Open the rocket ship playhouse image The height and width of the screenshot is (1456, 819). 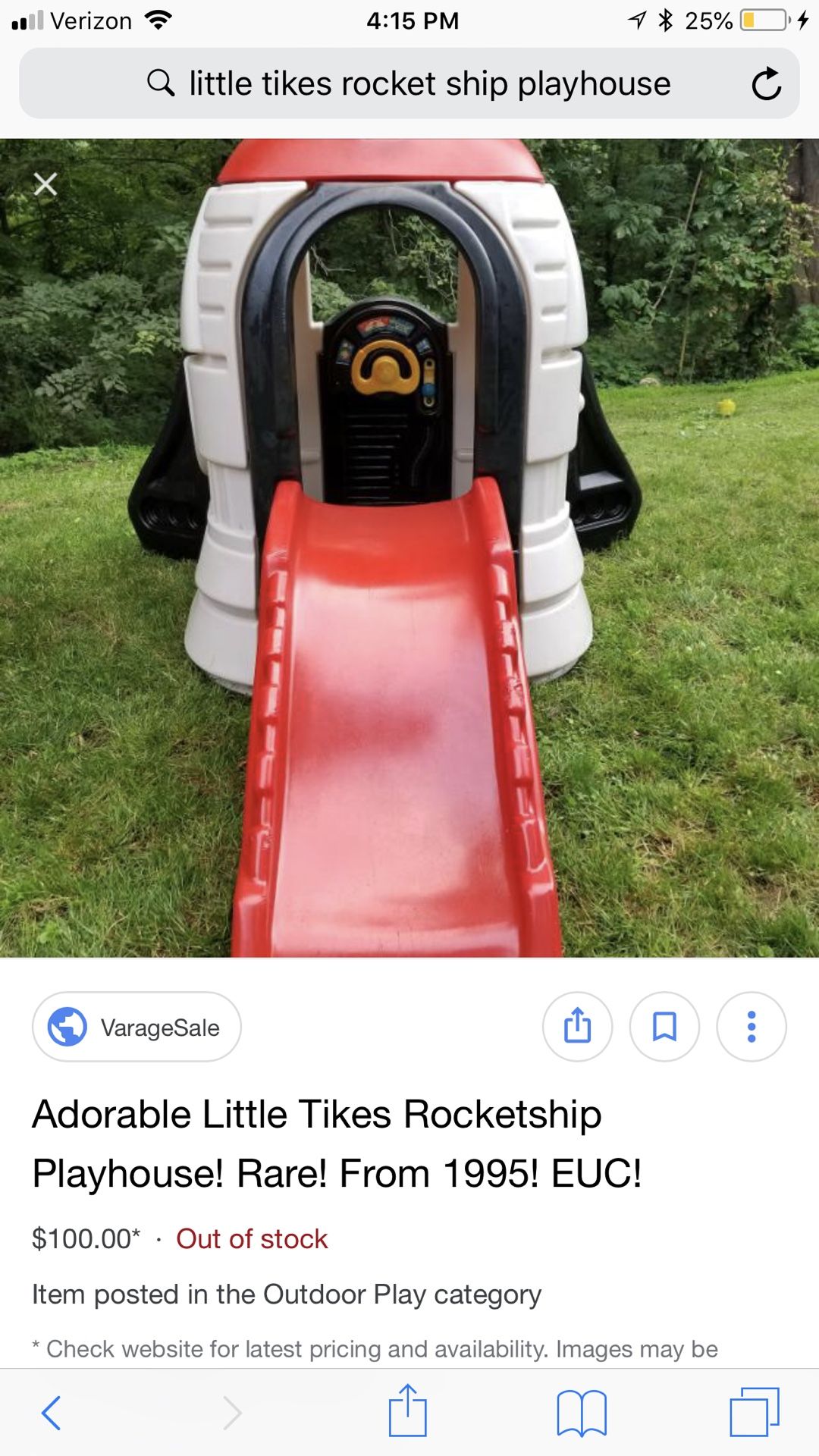tap(409, 548)
